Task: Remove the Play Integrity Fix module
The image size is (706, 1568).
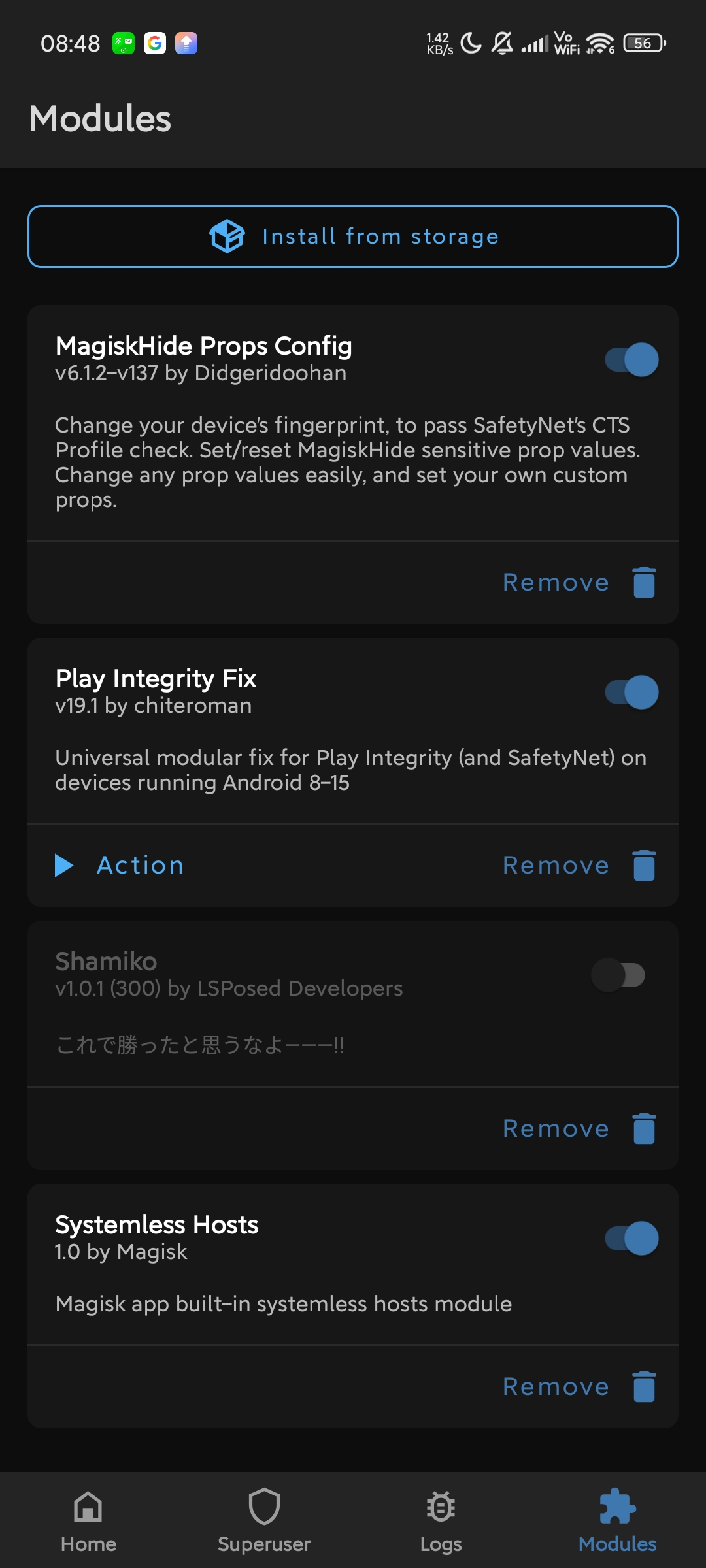Action: click(x=579, y=865)
